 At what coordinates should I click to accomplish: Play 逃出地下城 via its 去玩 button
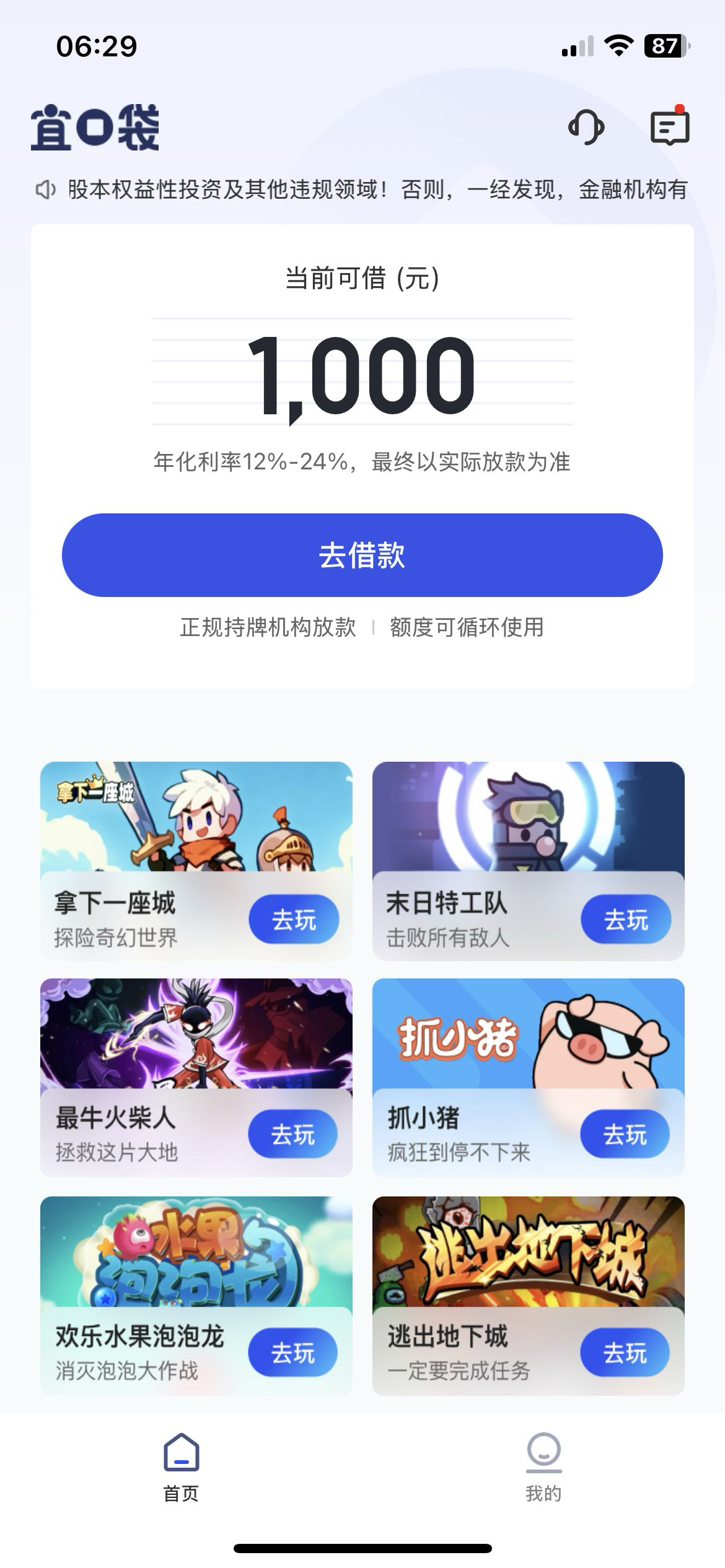625,1352
